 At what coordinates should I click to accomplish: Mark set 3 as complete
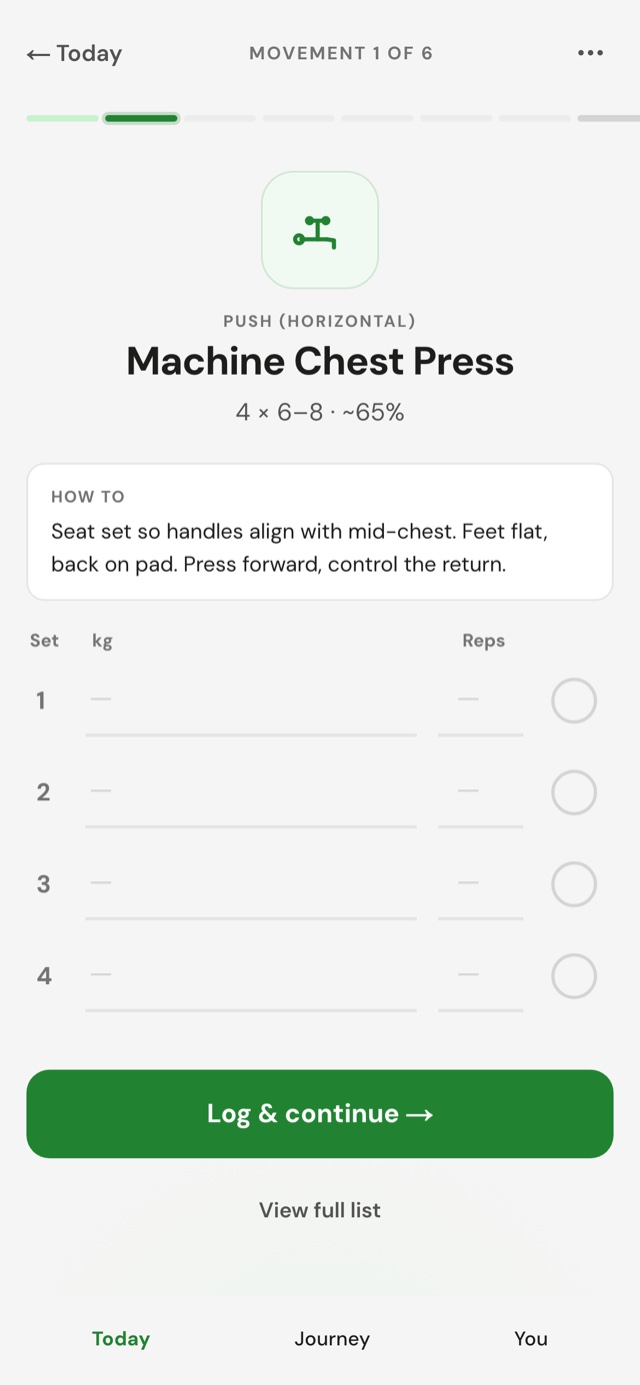574,885
